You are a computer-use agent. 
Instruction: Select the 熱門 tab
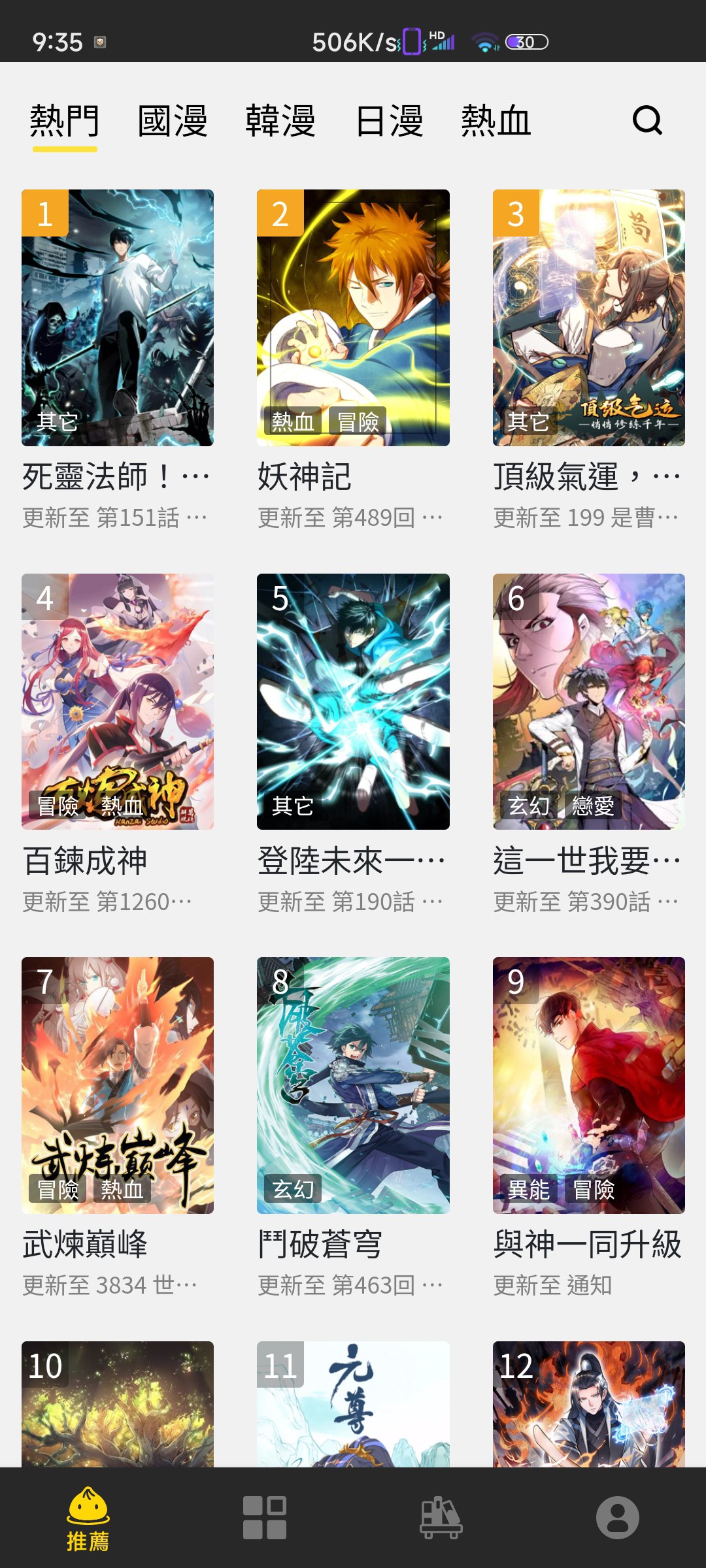click(x=65, y=122)
